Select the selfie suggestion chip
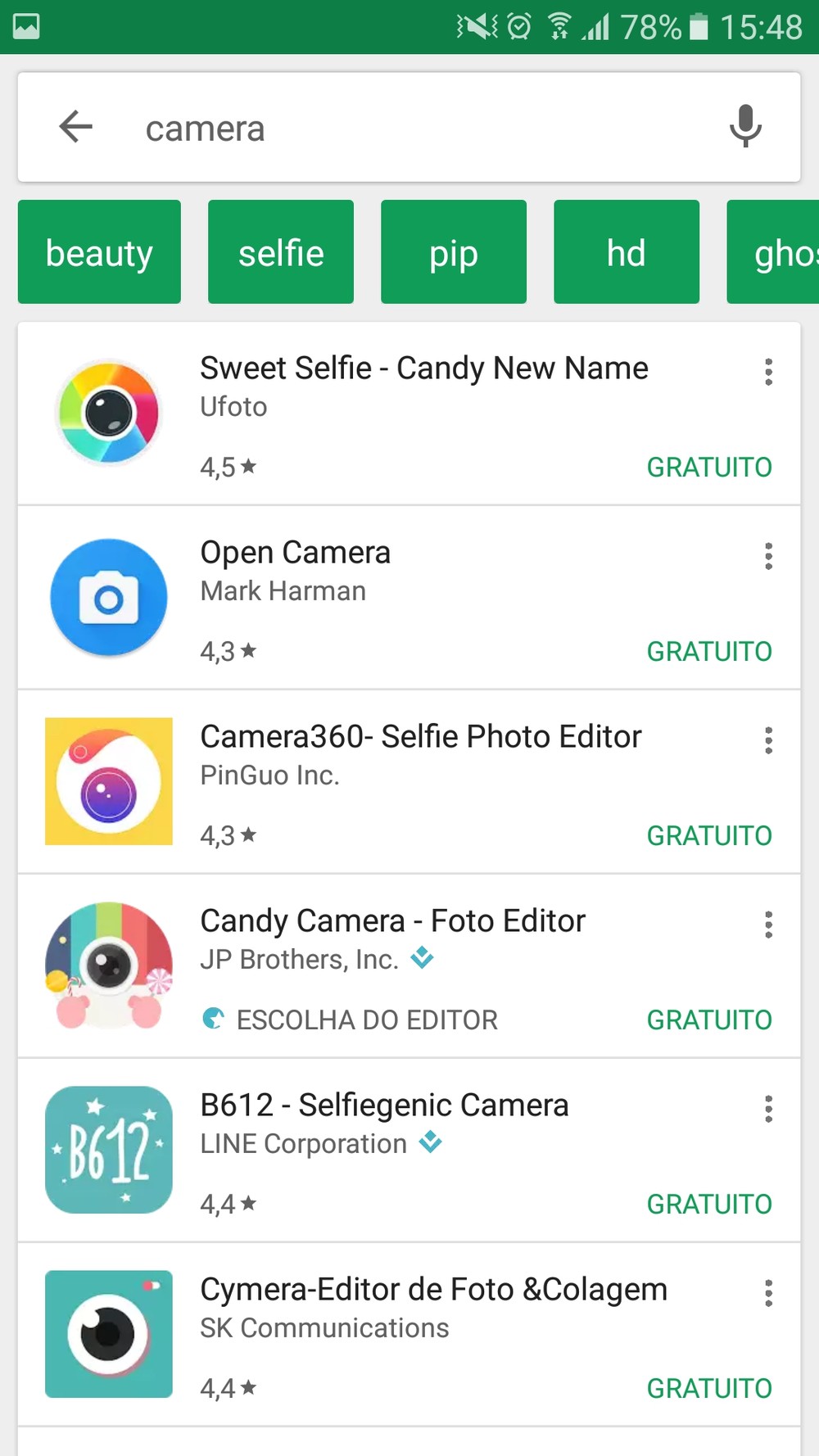 (x=281, y=252)
